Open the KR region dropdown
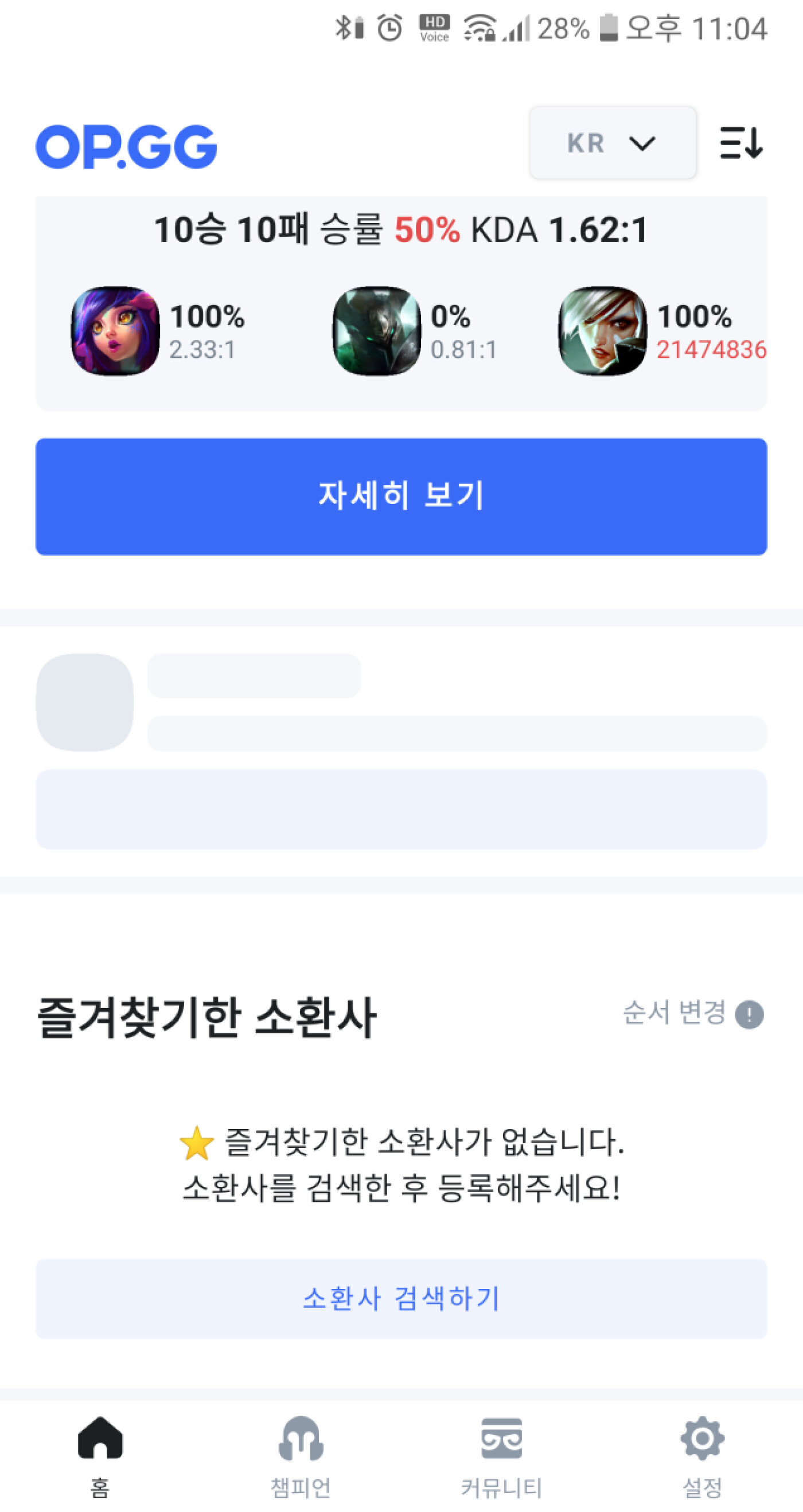This screenshot has width=803, height=1512. [x=612, y=143]
